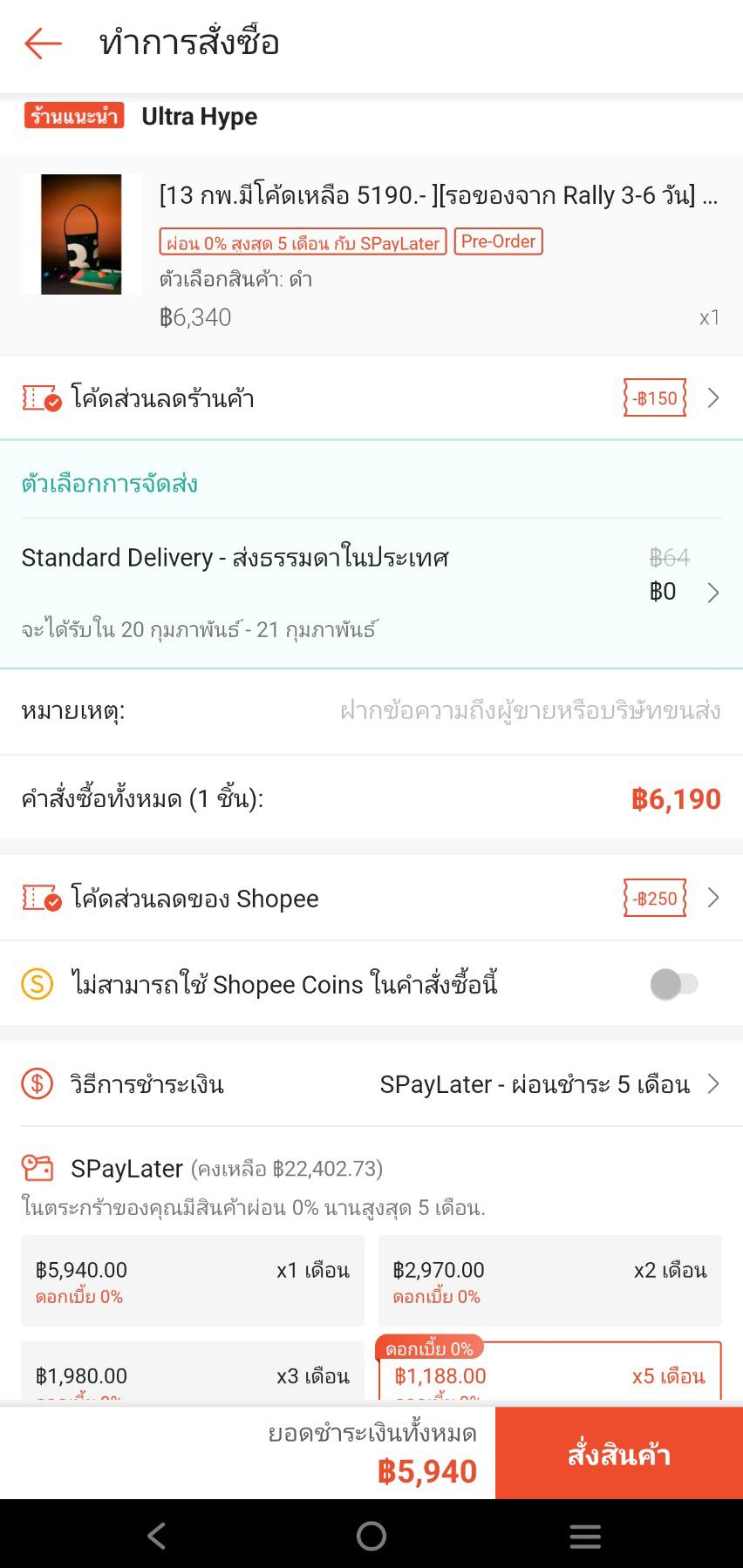The width and height of the screenshot is (743, 1568).
Task: Enter a note for the seller
Action: click(529, 711)
